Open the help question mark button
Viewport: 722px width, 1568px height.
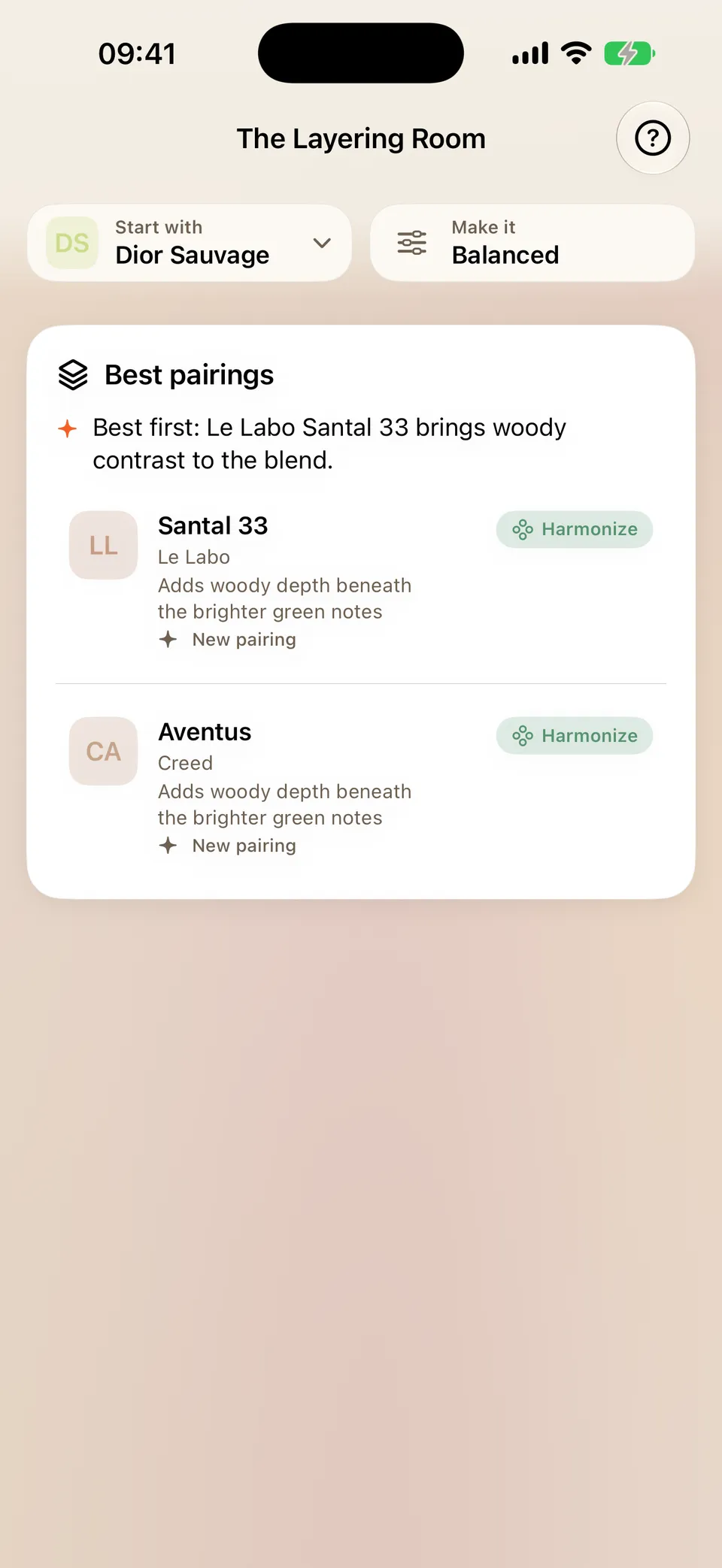[x=653, y=138]
